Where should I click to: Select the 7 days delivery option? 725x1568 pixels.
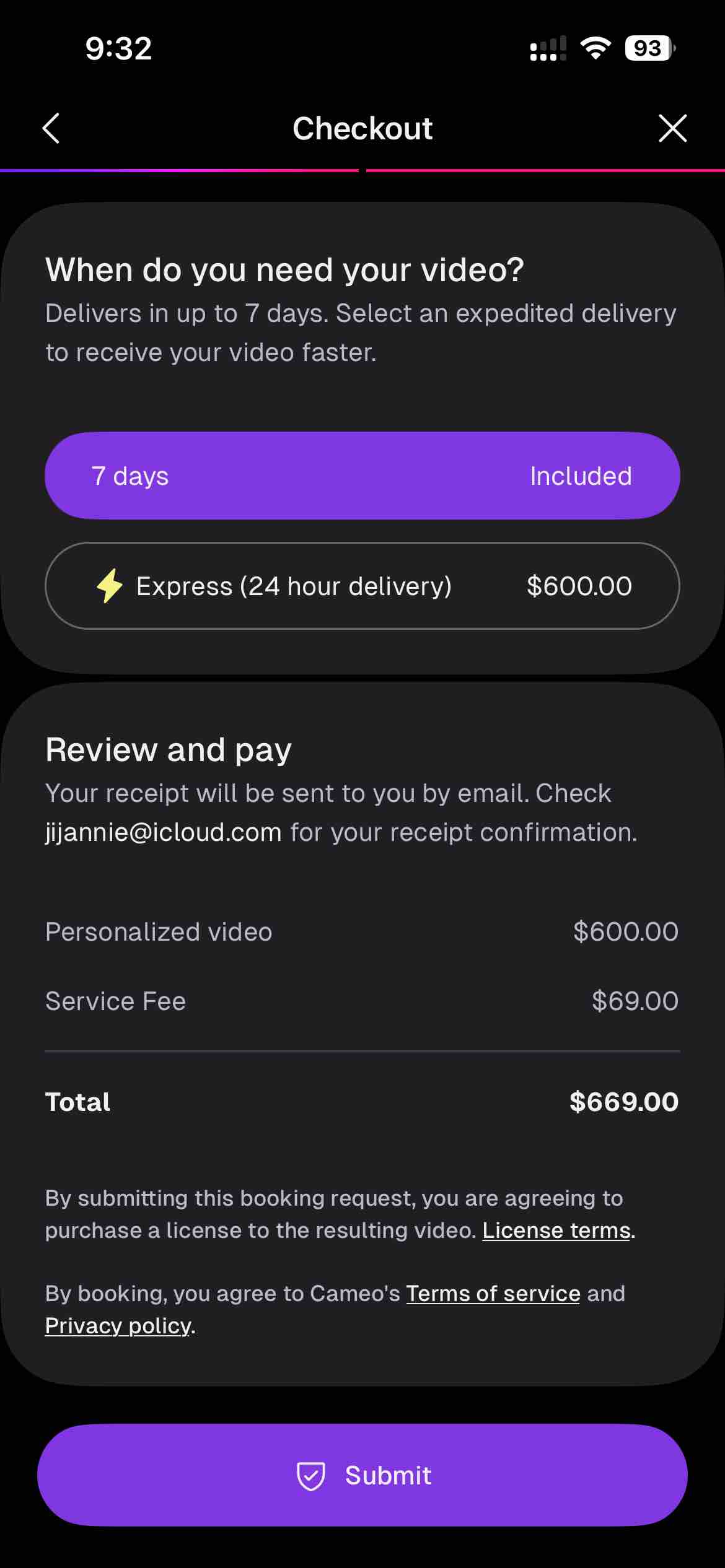[x=362, y=476]
